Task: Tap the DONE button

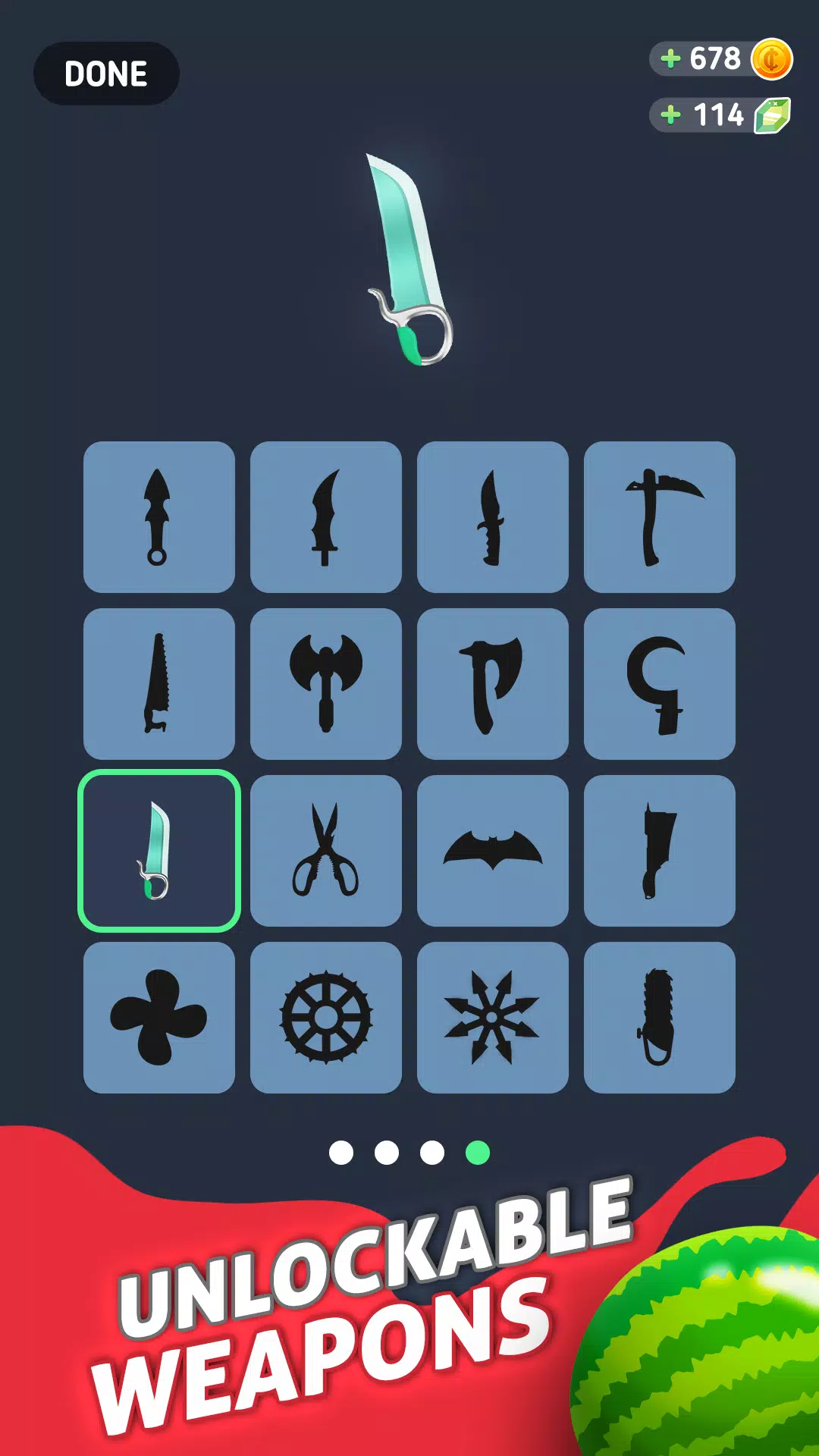Action: click(106, 74)
